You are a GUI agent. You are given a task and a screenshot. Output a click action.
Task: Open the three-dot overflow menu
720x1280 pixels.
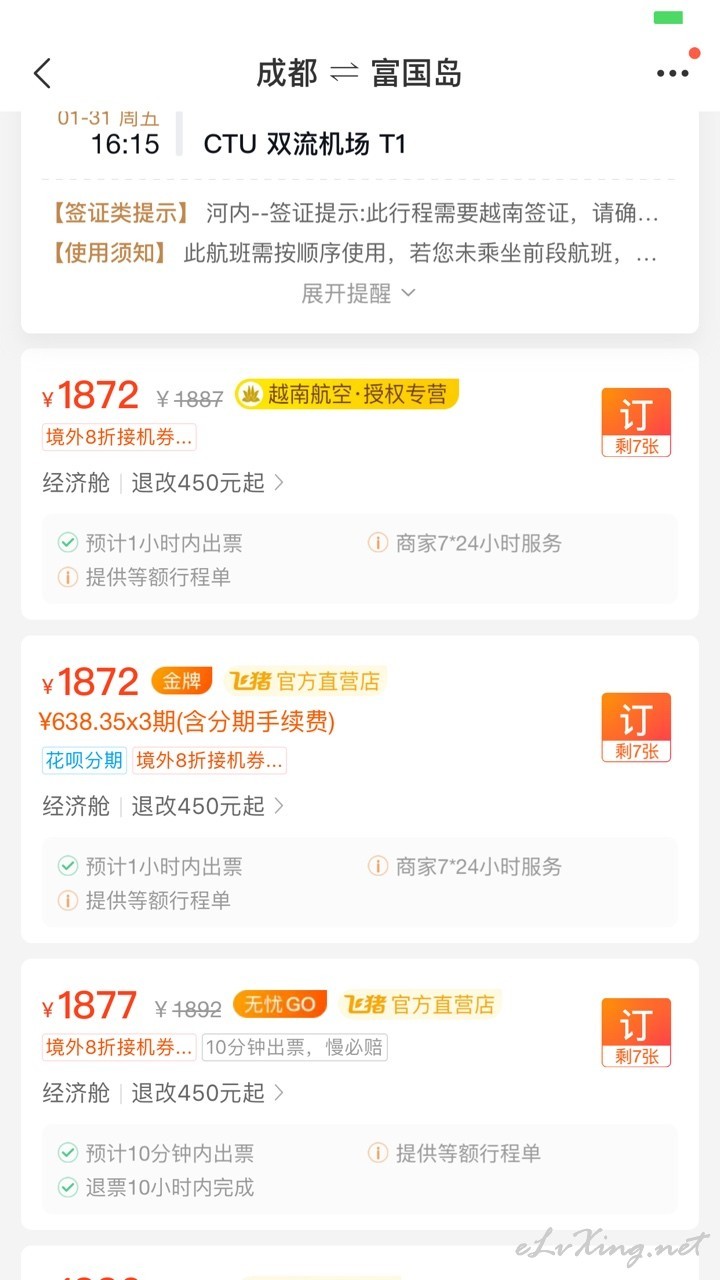coord(673,73)
